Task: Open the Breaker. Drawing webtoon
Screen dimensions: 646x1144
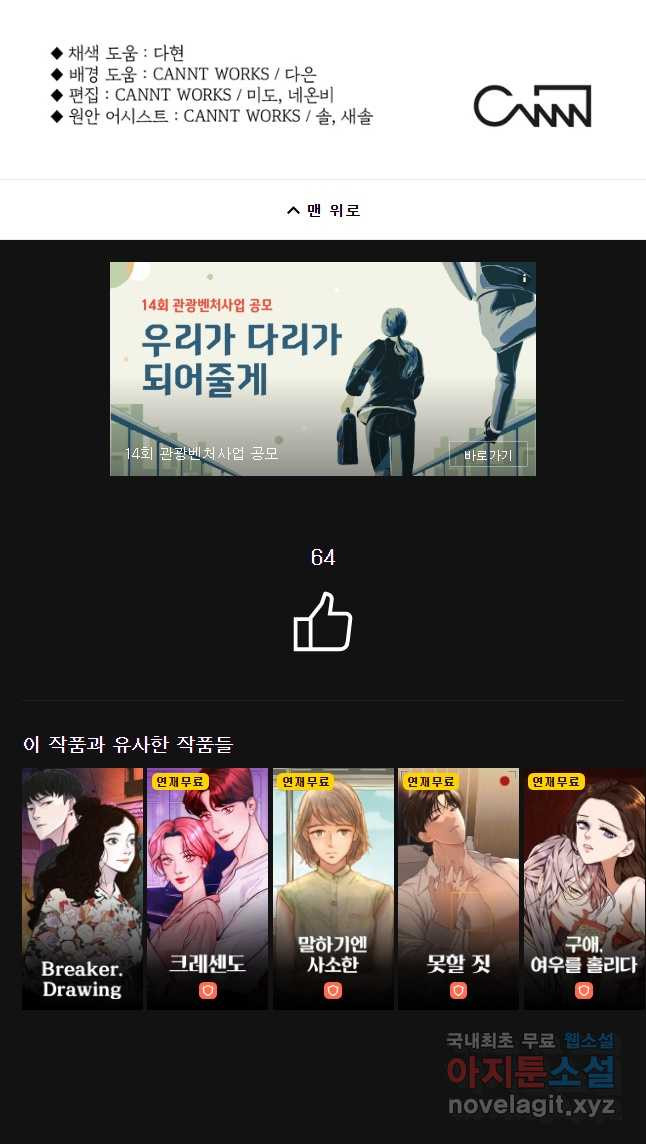Action: [82, 888]
